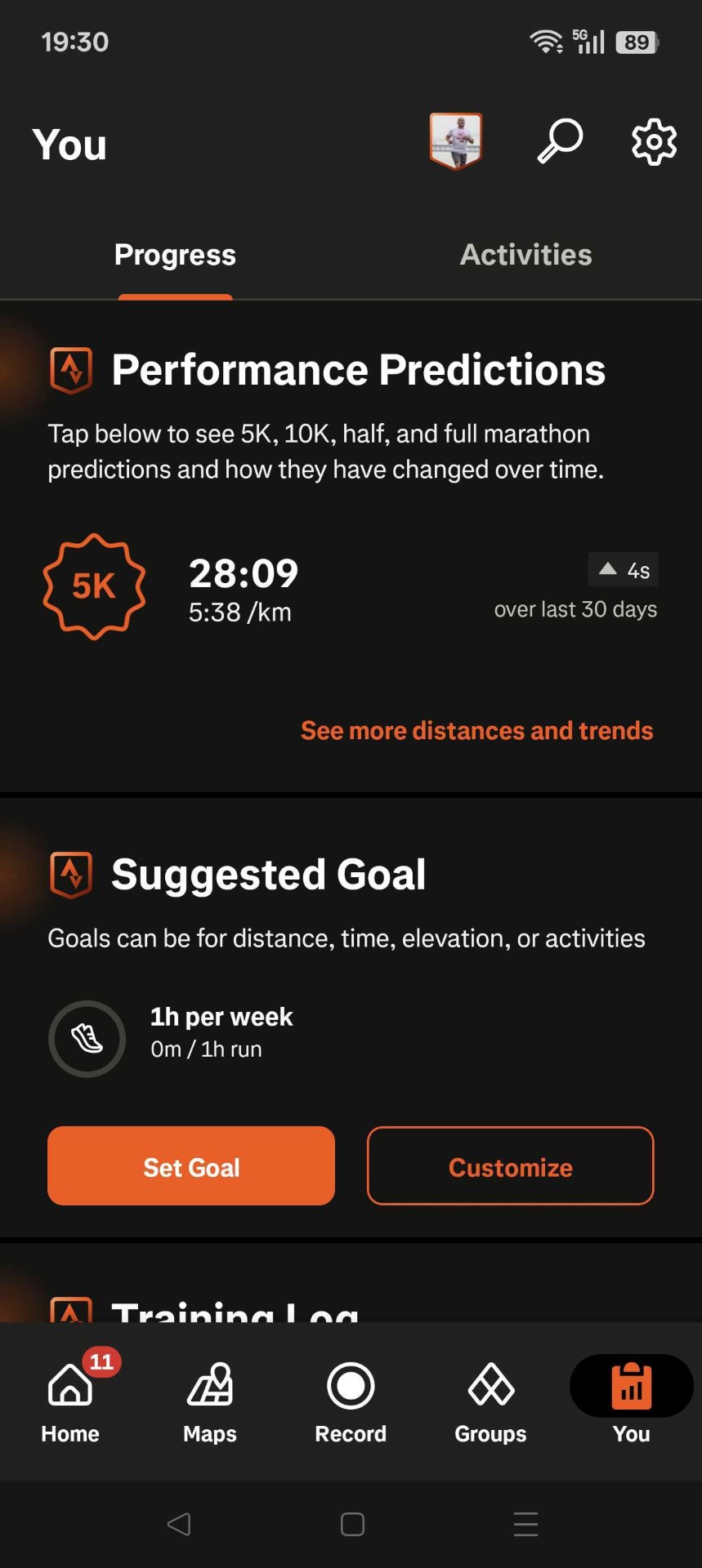
Task: Tap See more distances and trends
Action: coord(476,730)
